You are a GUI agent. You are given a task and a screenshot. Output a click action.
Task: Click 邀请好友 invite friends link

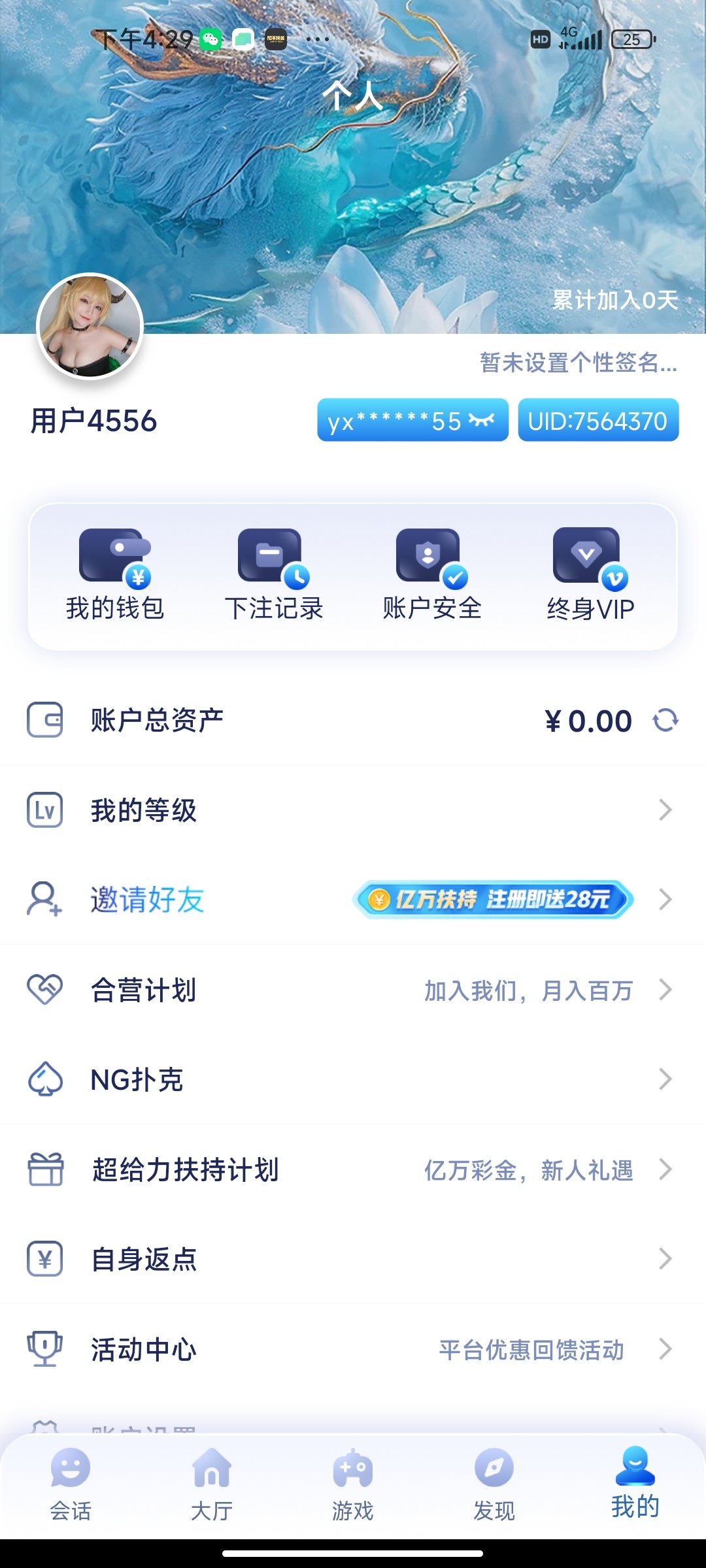pyautogui.click(x=146, y=900)
